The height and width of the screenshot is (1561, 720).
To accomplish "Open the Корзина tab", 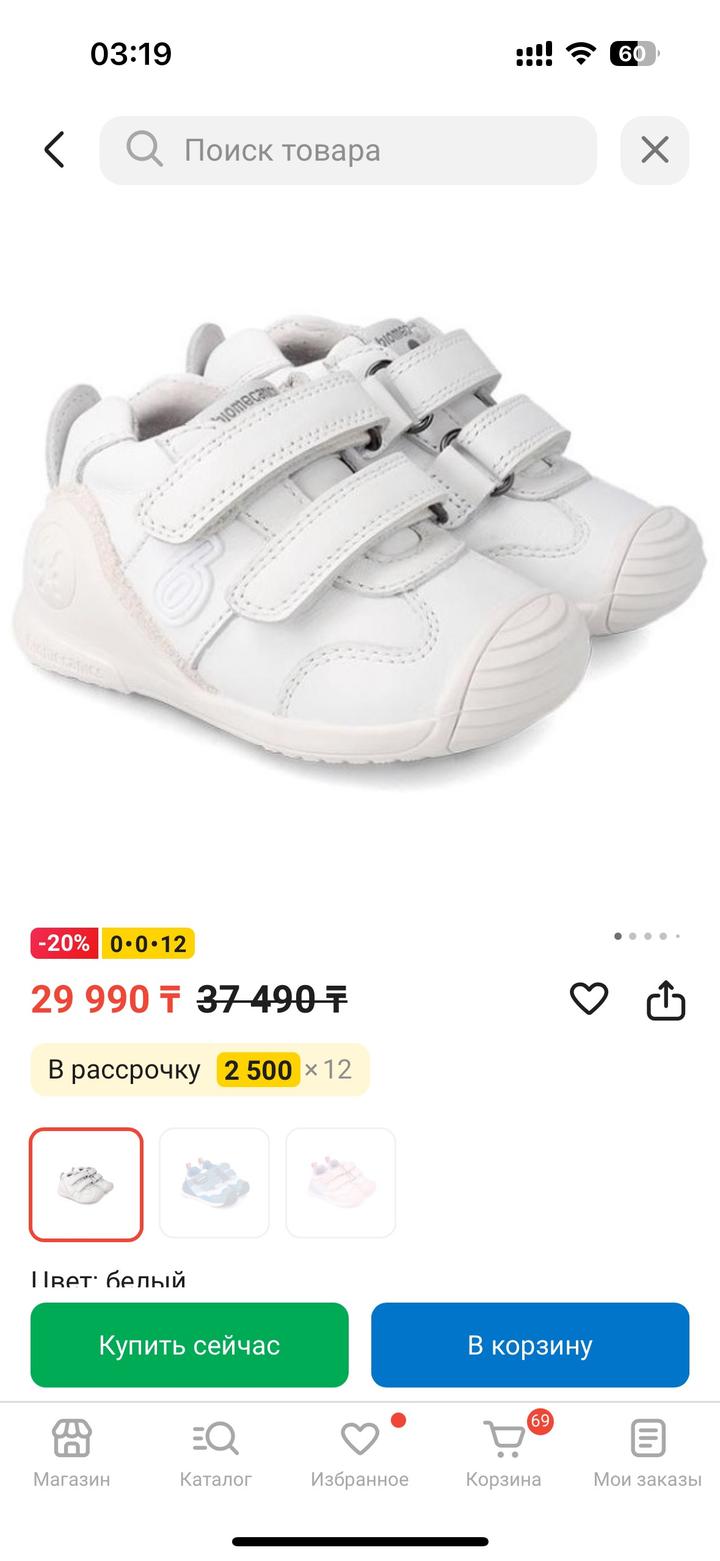I will (x=503, y=1452).
